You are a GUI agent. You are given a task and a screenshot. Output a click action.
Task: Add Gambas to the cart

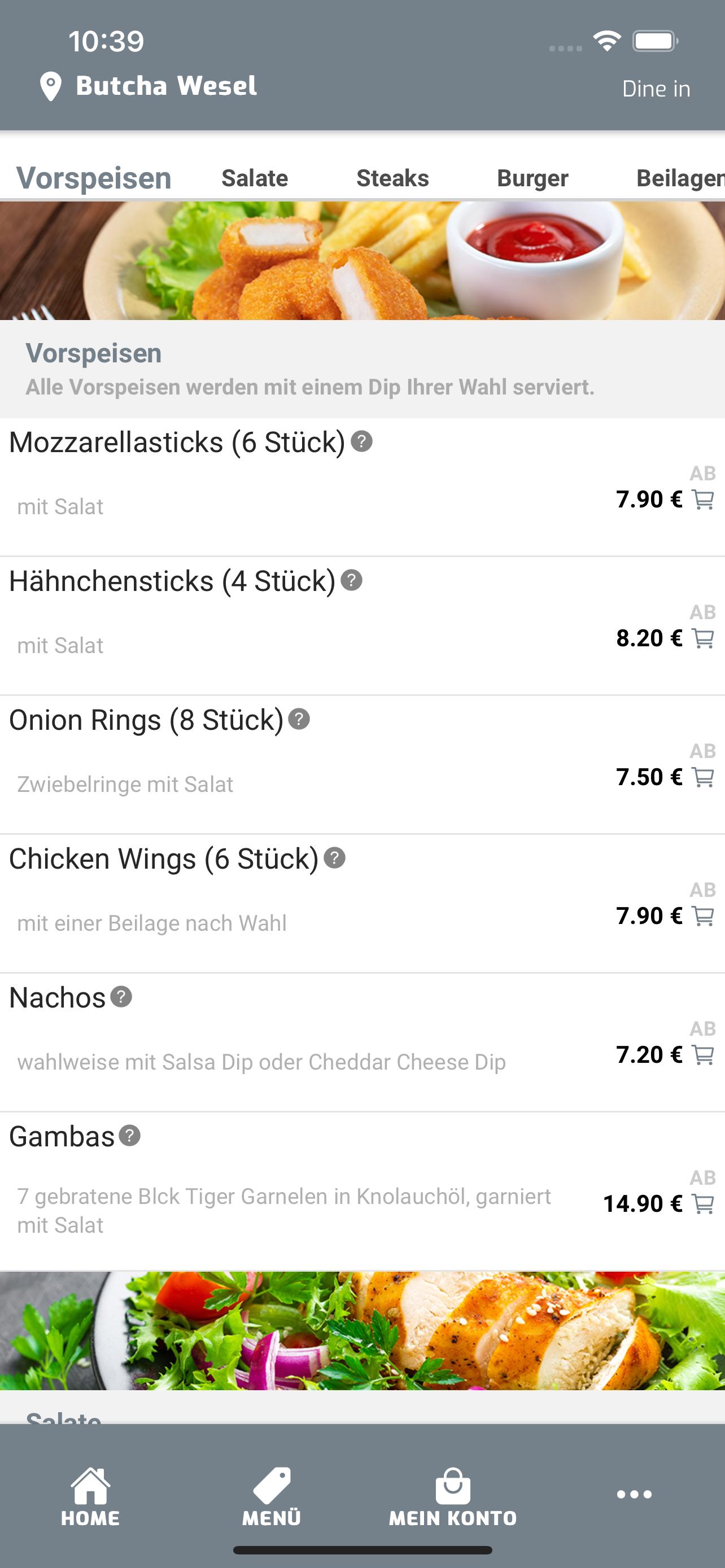(x=704, y=1203)
